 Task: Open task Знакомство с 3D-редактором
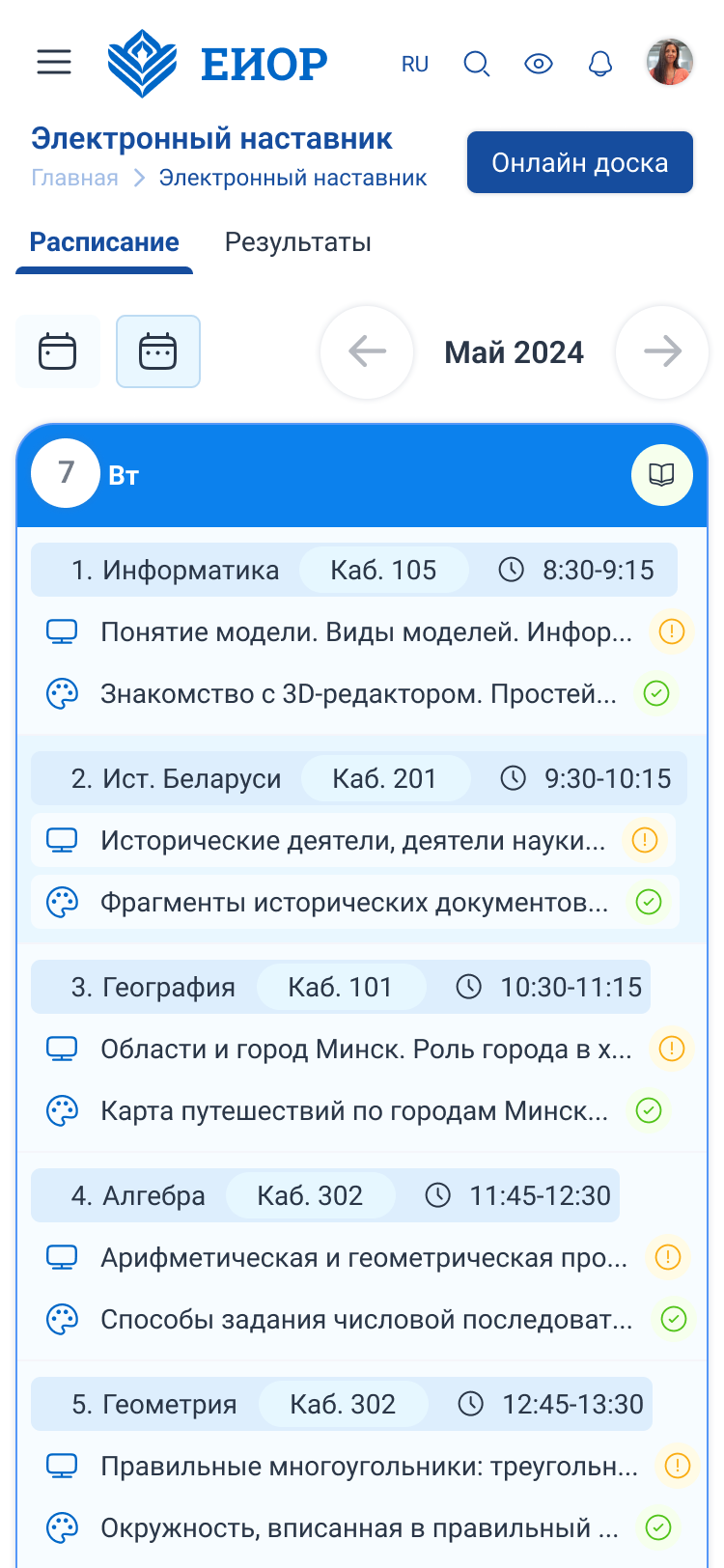point(357,693)
